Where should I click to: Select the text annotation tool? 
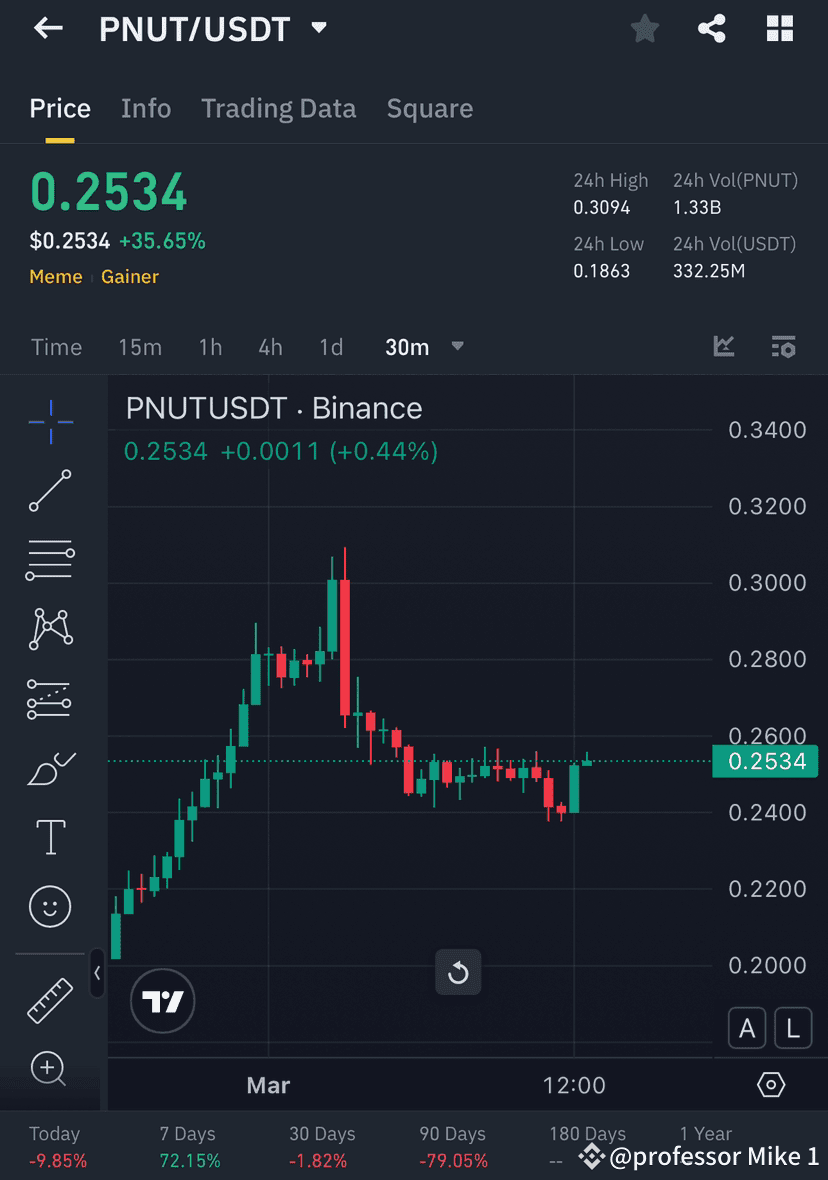point(49,837)
